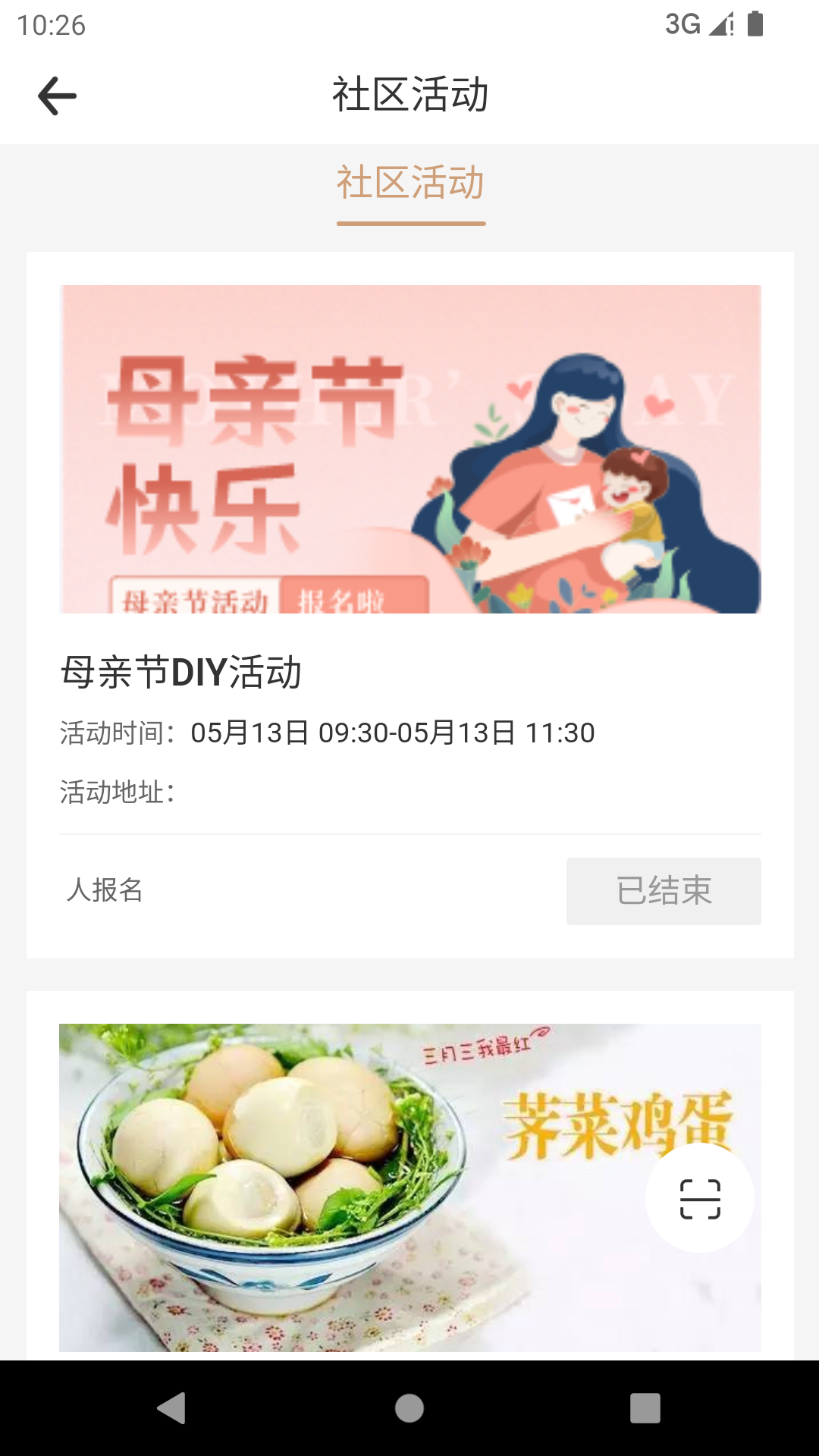Tap the 已结束 button on Mother's Day event
This screenshot has width=819, height=1456.
point(663,891)
